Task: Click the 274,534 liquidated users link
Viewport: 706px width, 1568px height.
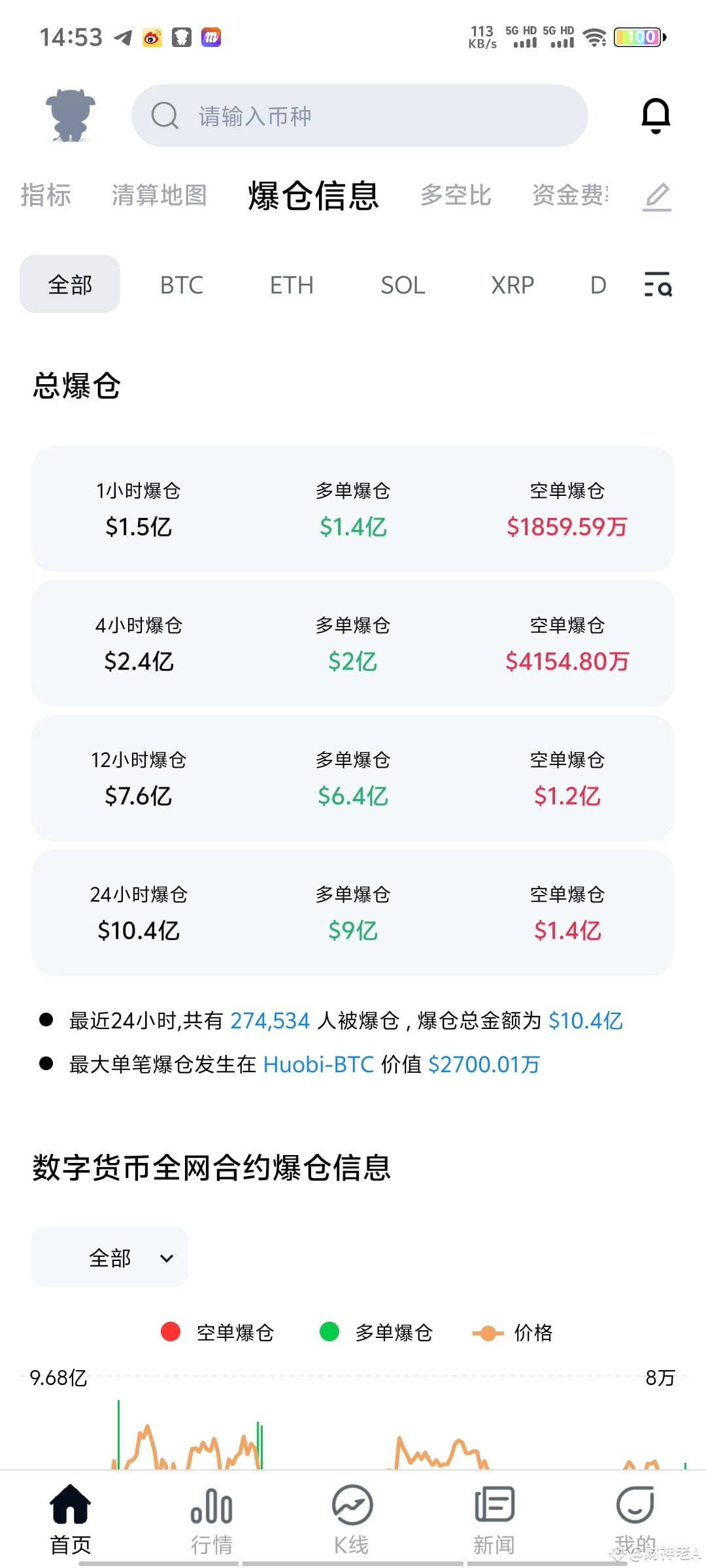Action: pyautogui.click(x=269, y=1021)
